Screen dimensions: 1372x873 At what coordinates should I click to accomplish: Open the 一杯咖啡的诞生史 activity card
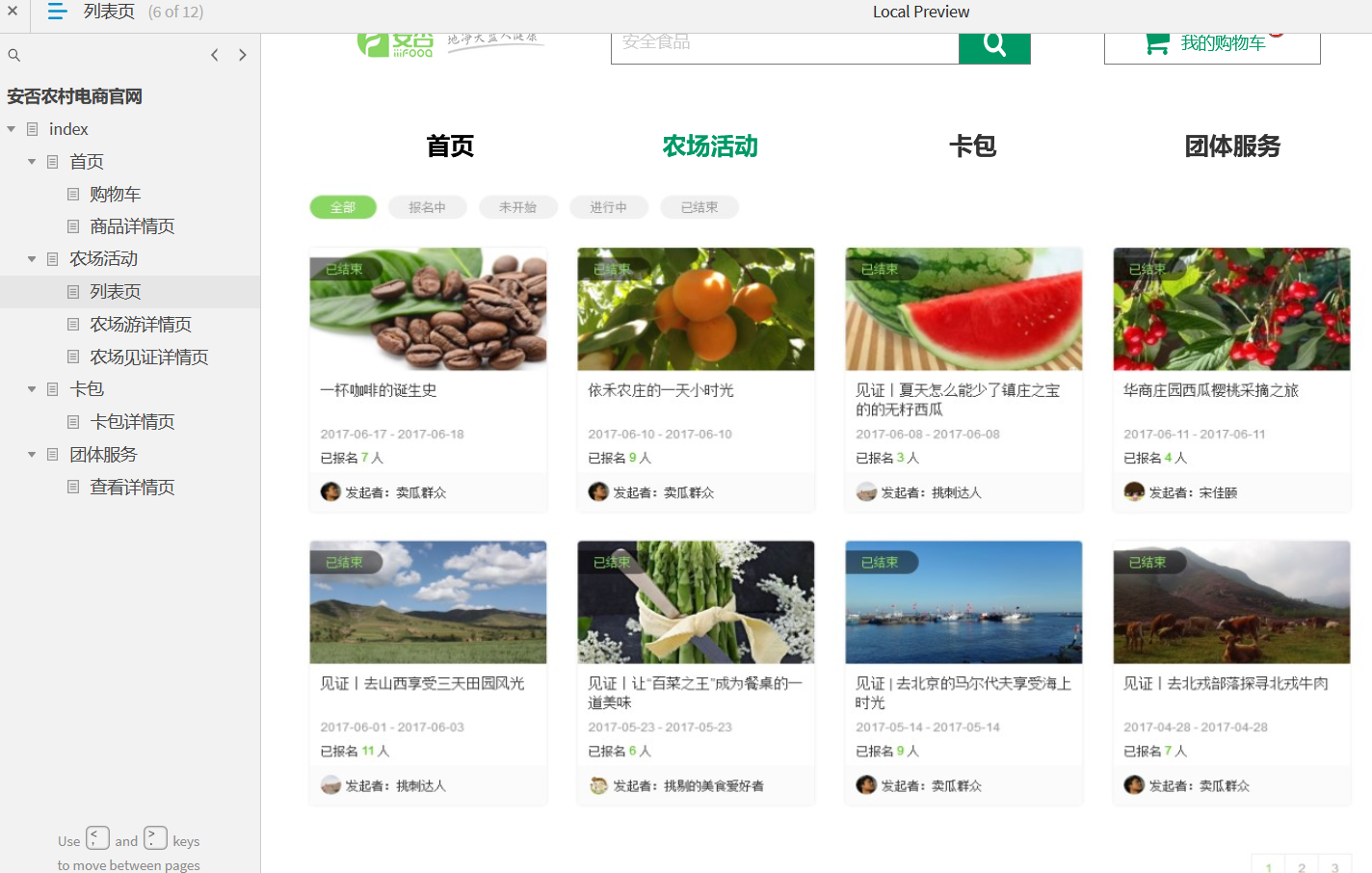click(428, 380)
